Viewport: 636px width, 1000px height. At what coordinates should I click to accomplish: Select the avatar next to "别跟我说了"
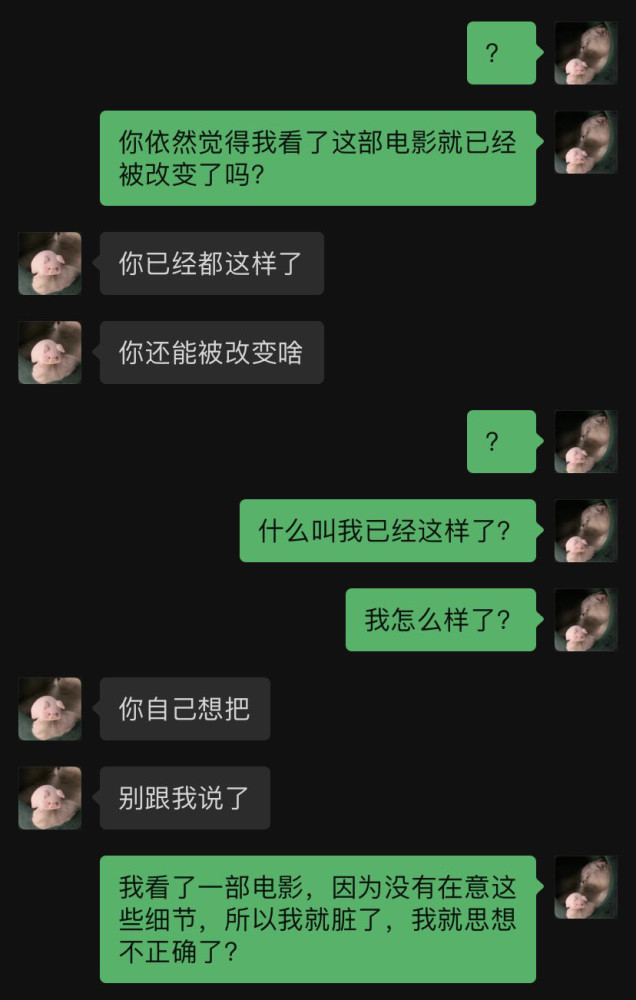[x=50, y=798]
